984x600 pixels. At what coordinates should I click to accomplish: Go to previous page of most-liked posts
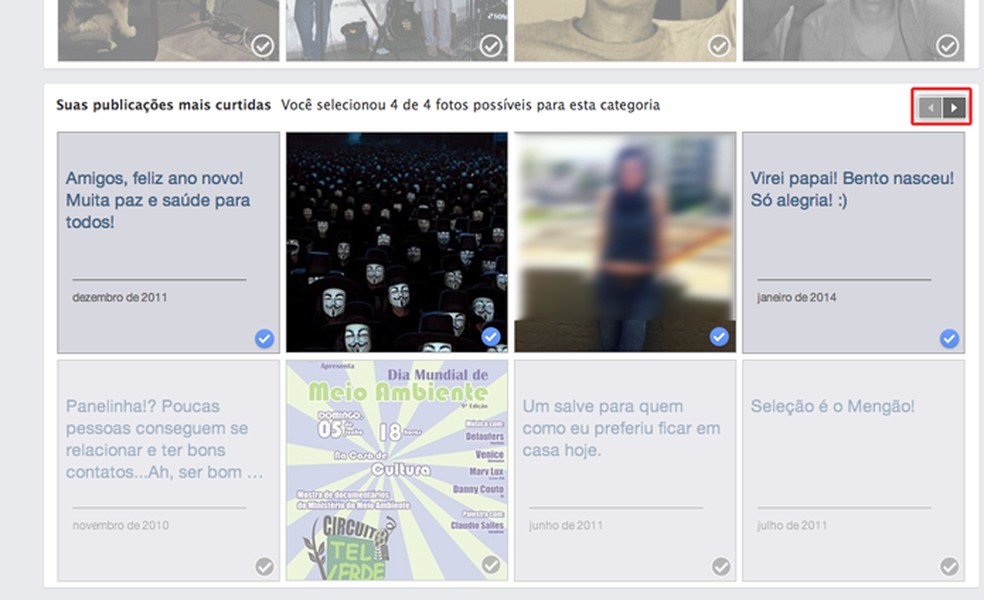(x=930, y=107)
